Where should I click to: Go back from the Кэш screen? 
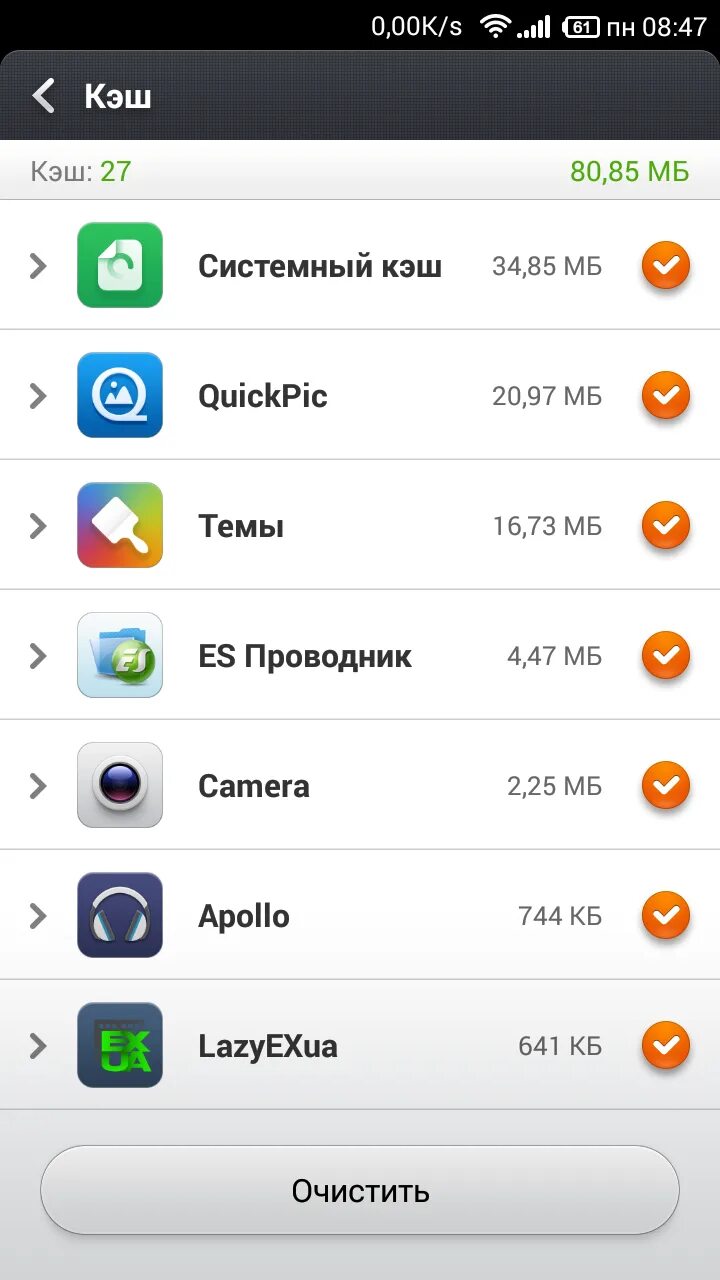[x=44, y=96]
